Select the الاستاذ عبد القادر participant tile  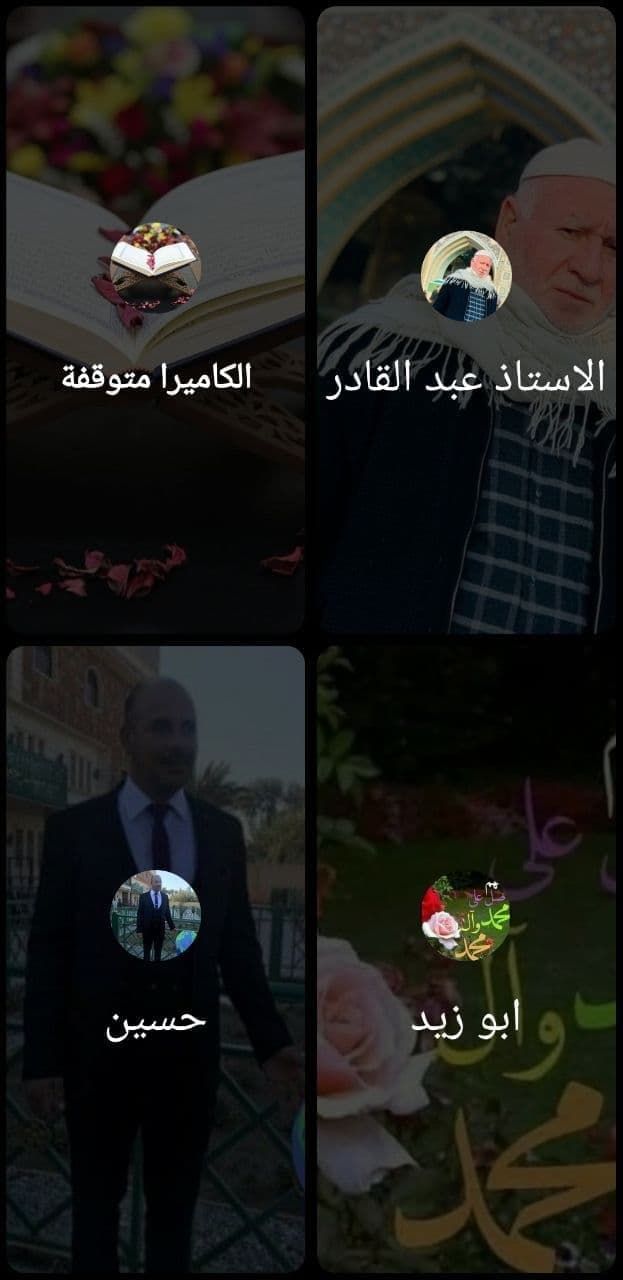tap(466, 320)
